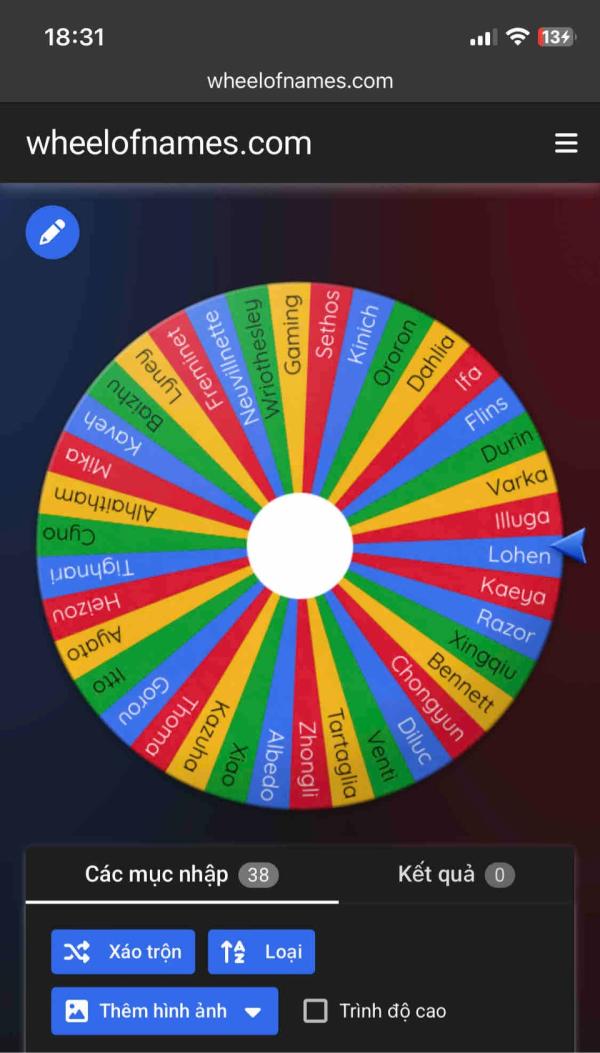Open the hamburger menu
Image resolution: width=600 pixels, height=1053 pixels.
click(566, 144)
